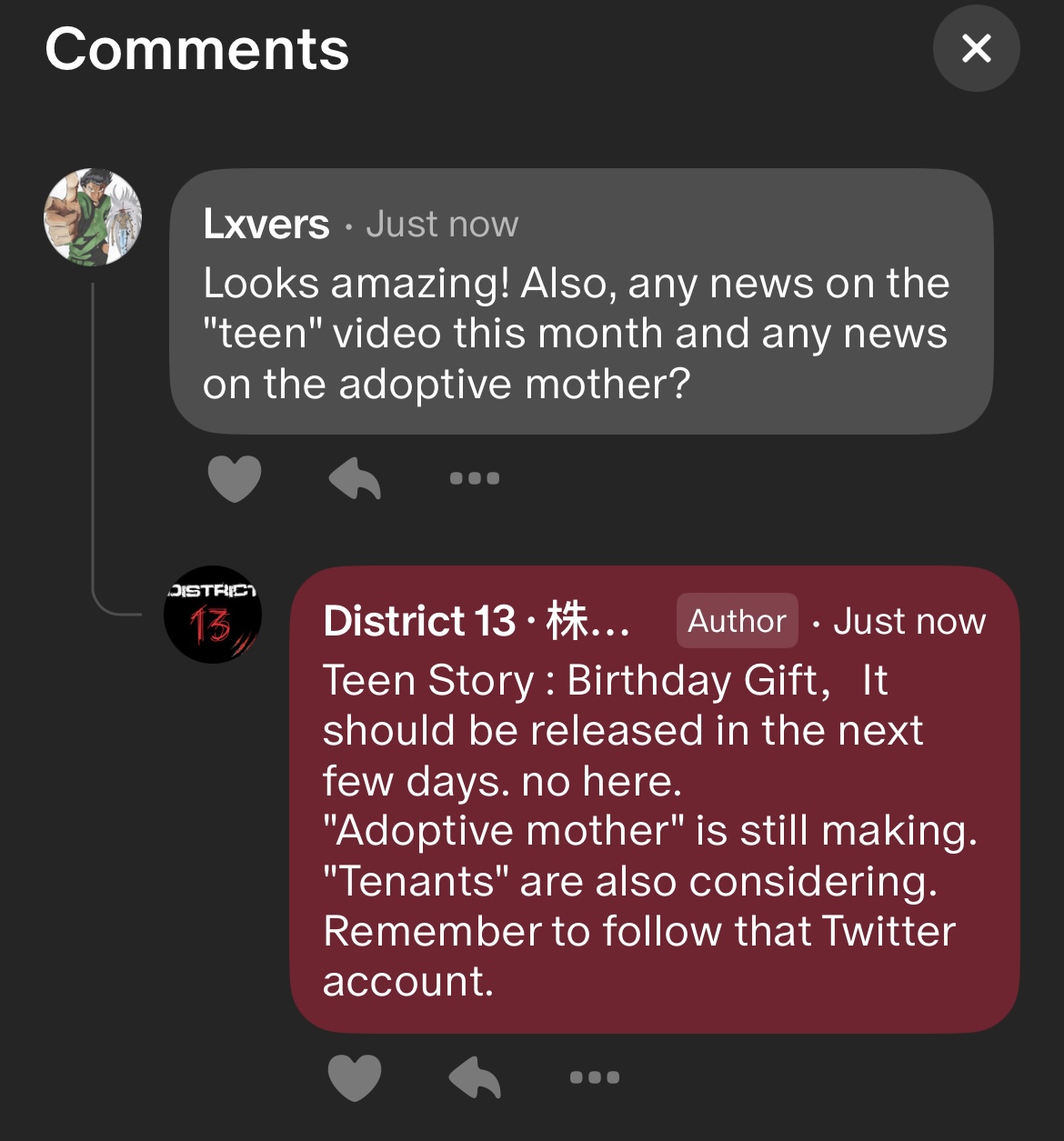
Task: Like District 13's author reply
Action: pos(355,1077)
